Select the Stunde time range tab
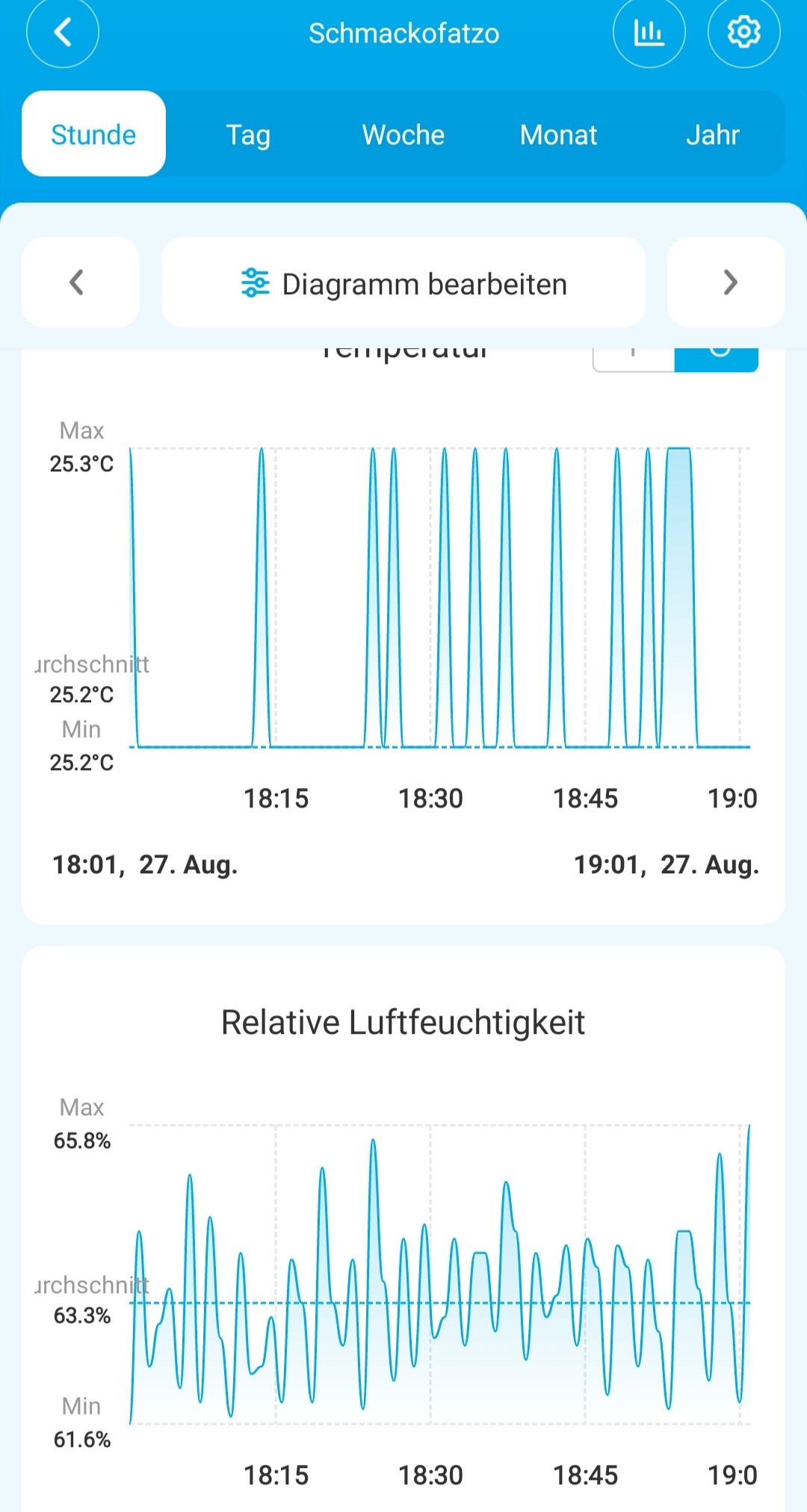 pyautogui.click(x=93, y=134)
